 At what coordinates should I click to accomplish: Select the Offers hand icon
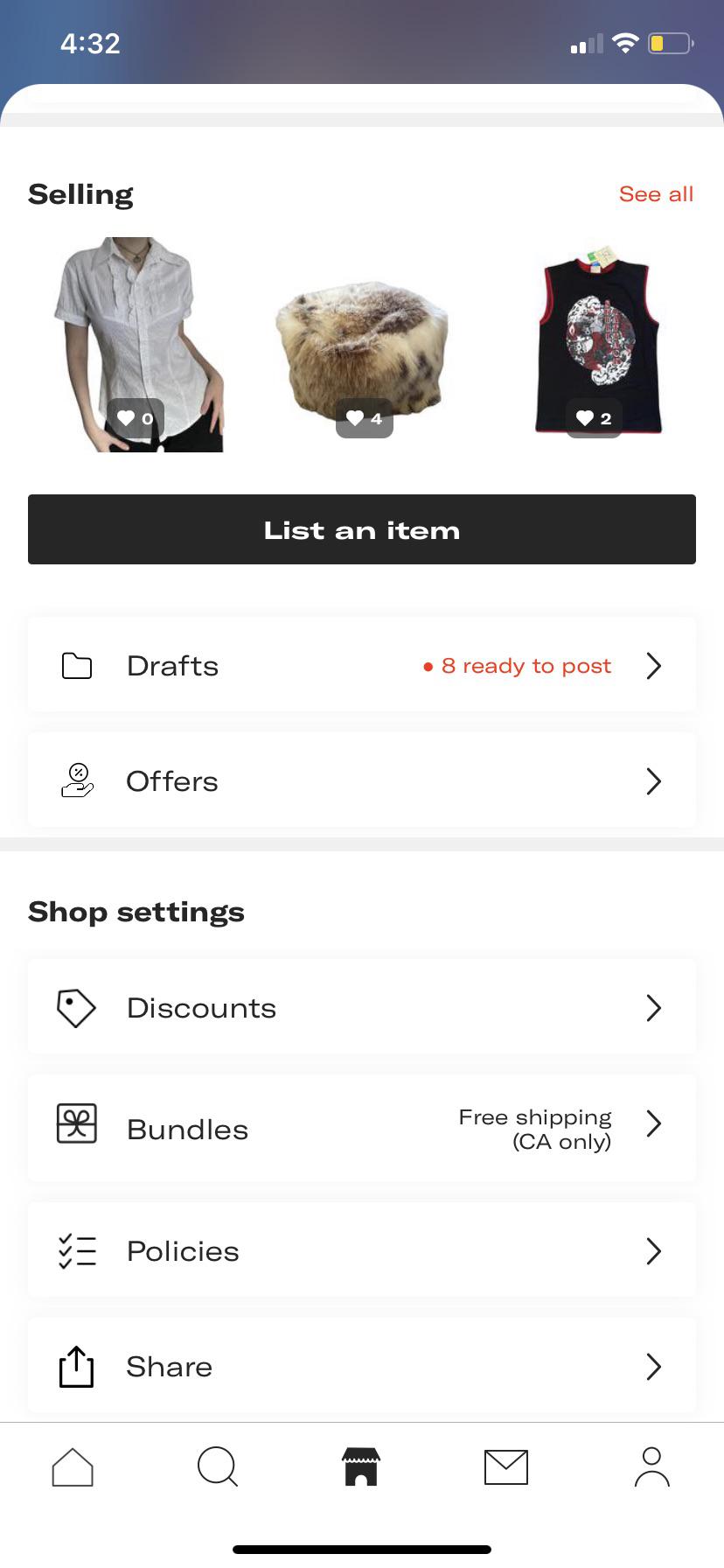click(x=77, y=780)
